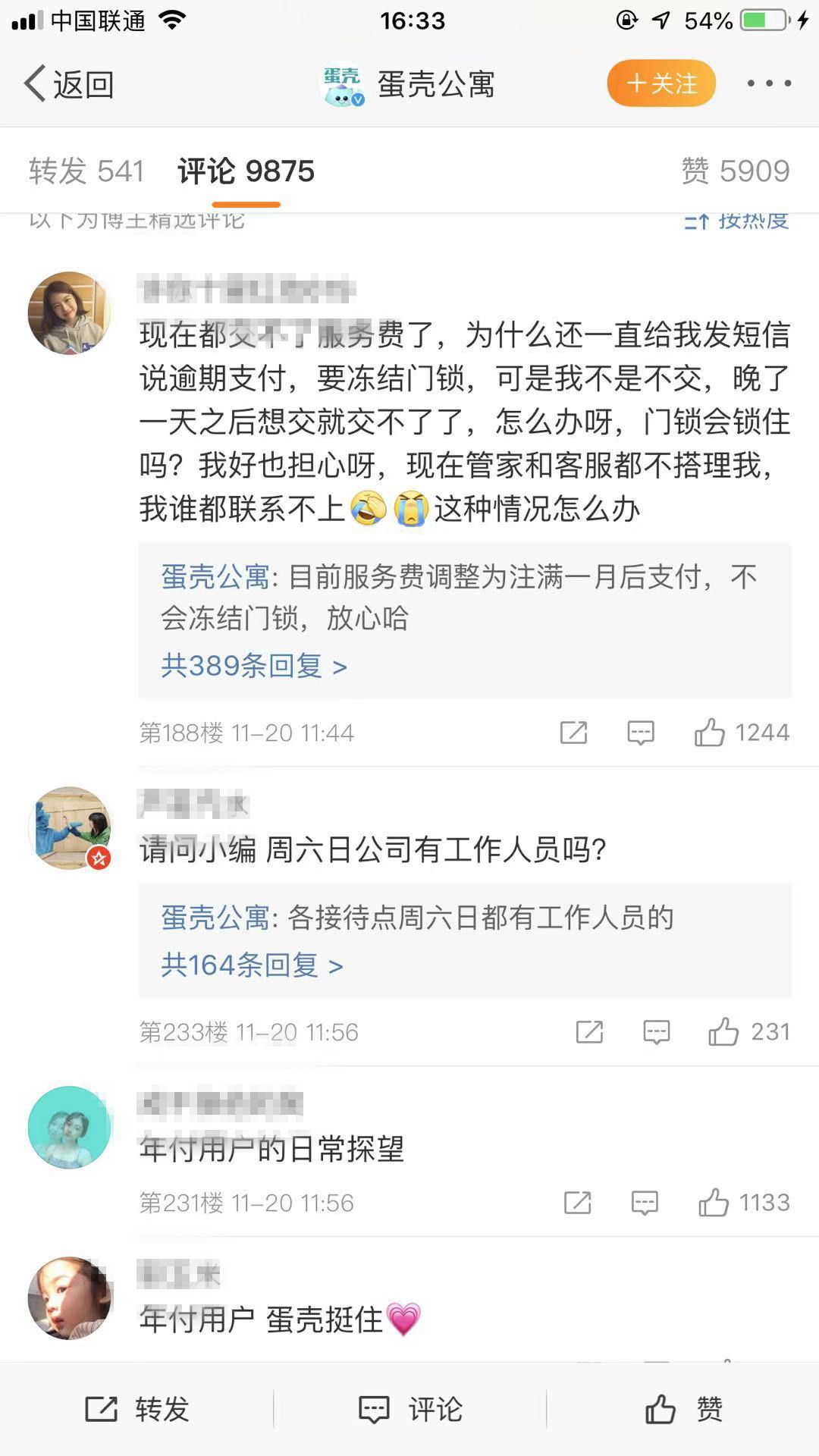Open the three-dot overflow menu
This screenshot has width=819, height=1456.
[x=768, y=83]
